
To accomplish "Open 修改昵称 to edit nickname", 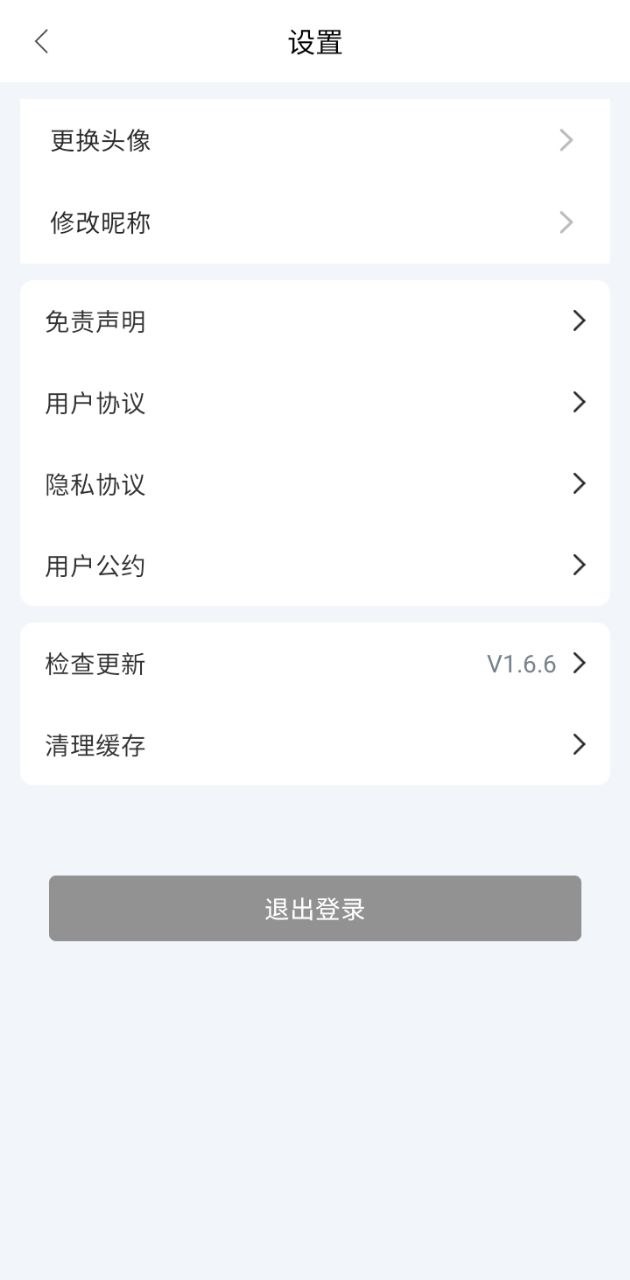I will (x=314, y=222).
